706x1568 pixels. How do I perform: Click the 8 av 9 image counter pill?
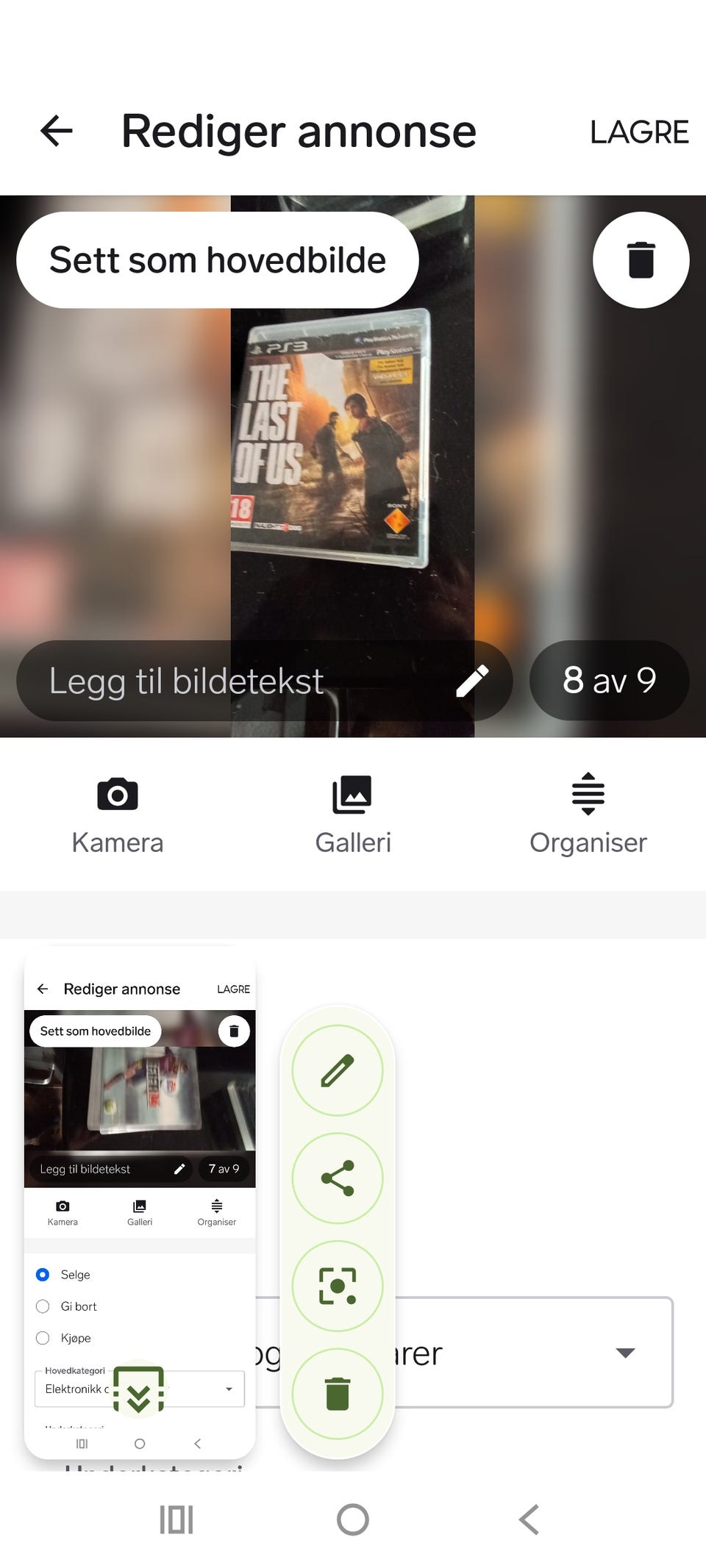click(x=609, y=680)
